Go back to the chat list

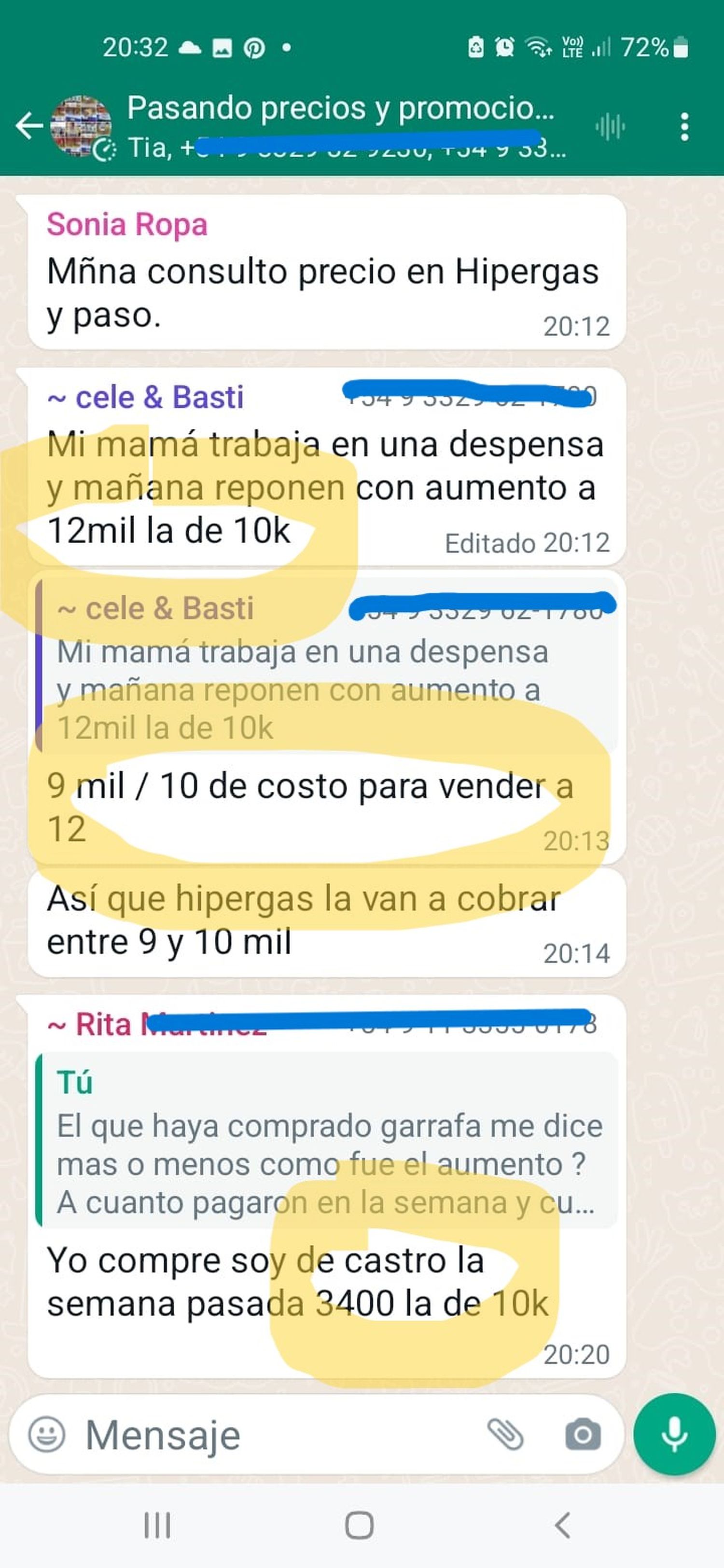click(x=28, y=126)
